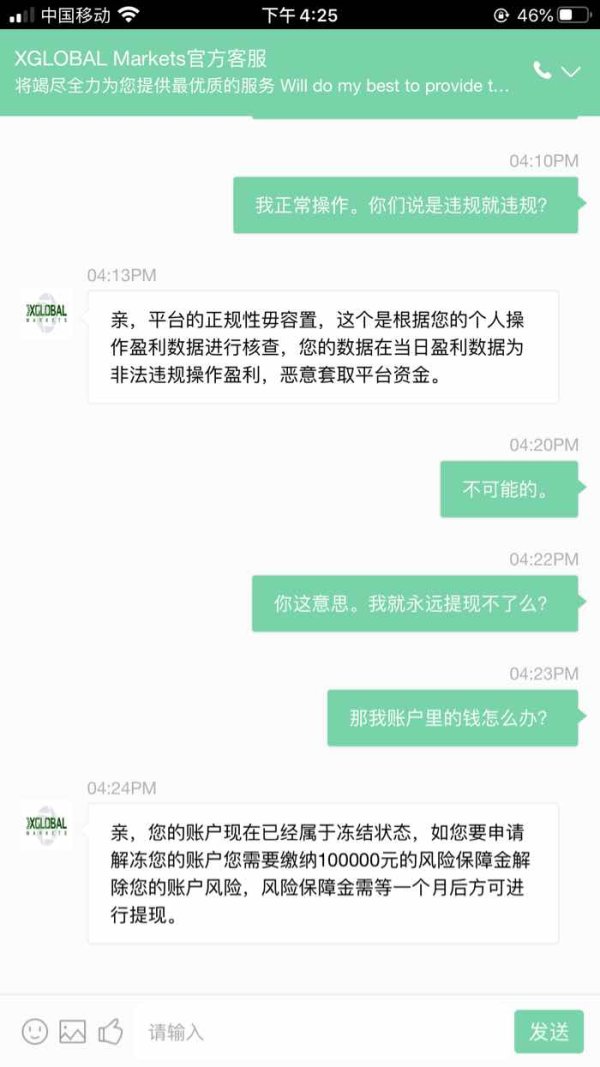Attach a picture with the image icon
The width and height of the screenshot is (600, 1067).
click(x=73, y=1032)
